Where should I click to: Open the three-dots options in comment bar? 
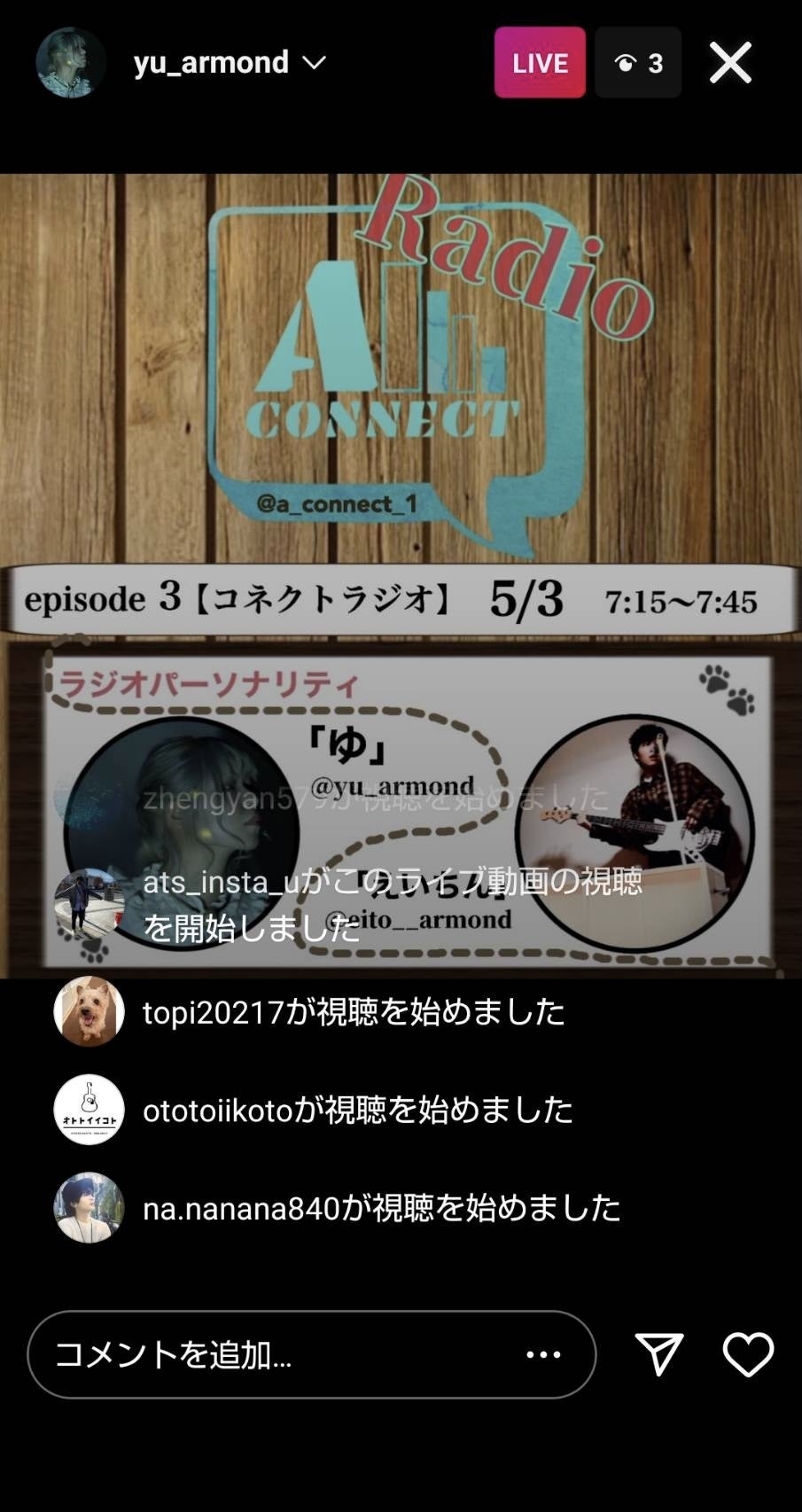[x=543, y=1354]
